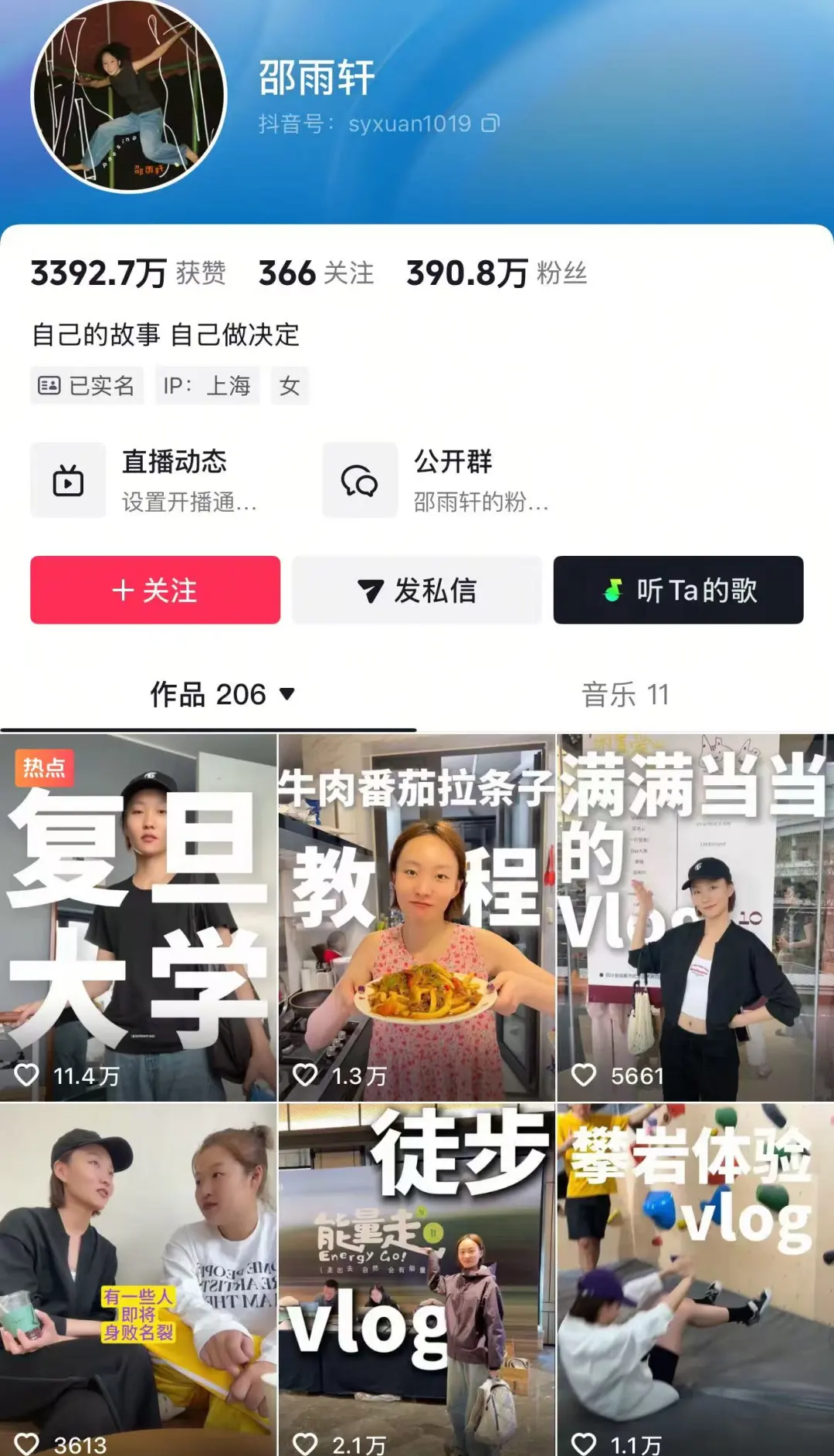Click the music note icon on 听Ta的歌

click(x=612, y=590)
